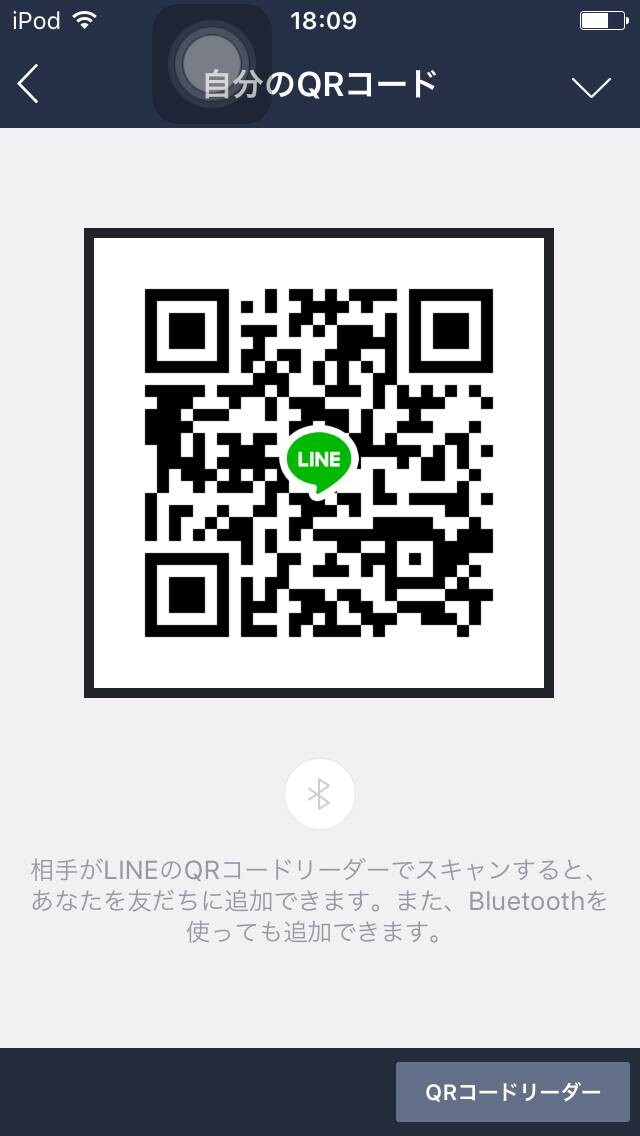Tap the AssistiveTouch floating button
Screen dimensions: 640x1136
(212, 64)
